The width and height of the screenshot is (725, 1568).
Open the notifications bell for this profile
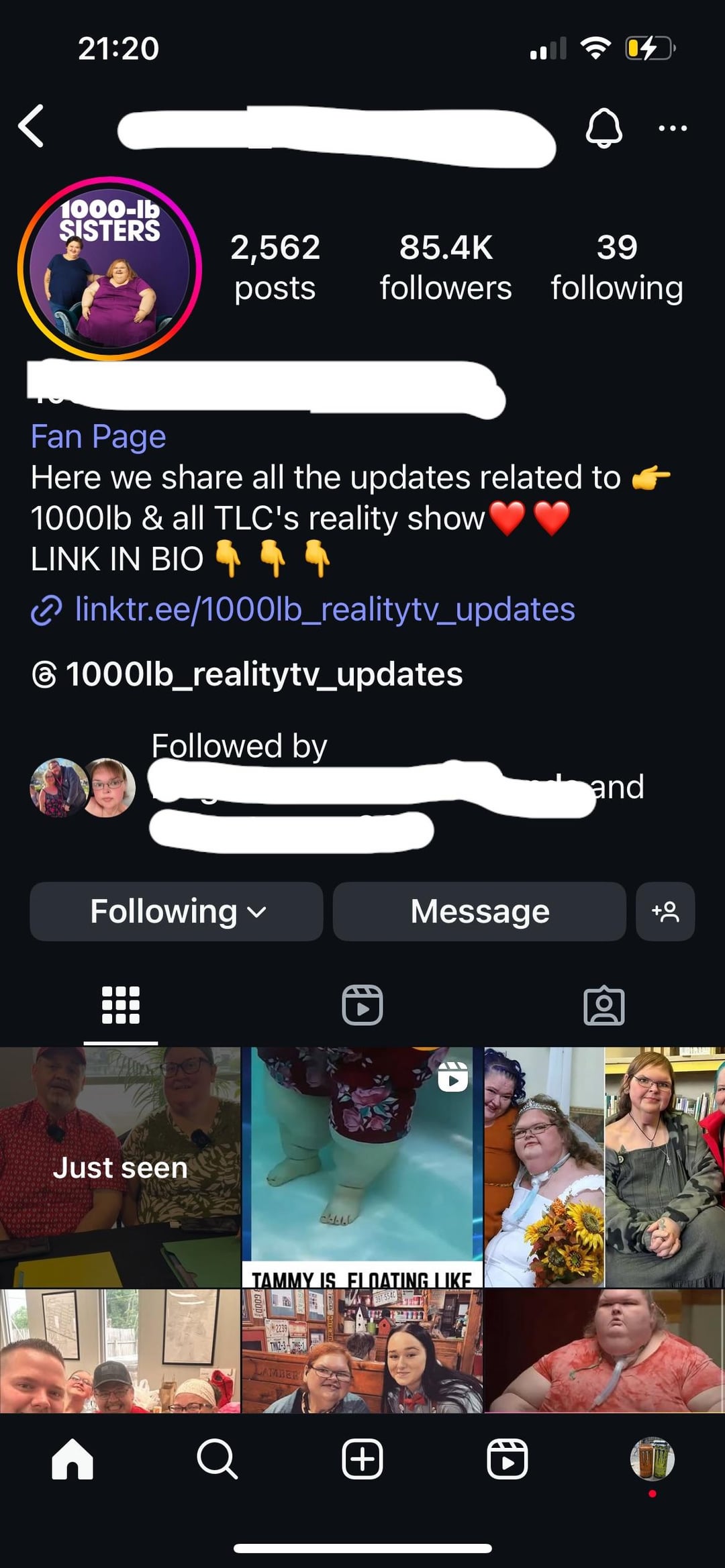[x=603, y=127]
